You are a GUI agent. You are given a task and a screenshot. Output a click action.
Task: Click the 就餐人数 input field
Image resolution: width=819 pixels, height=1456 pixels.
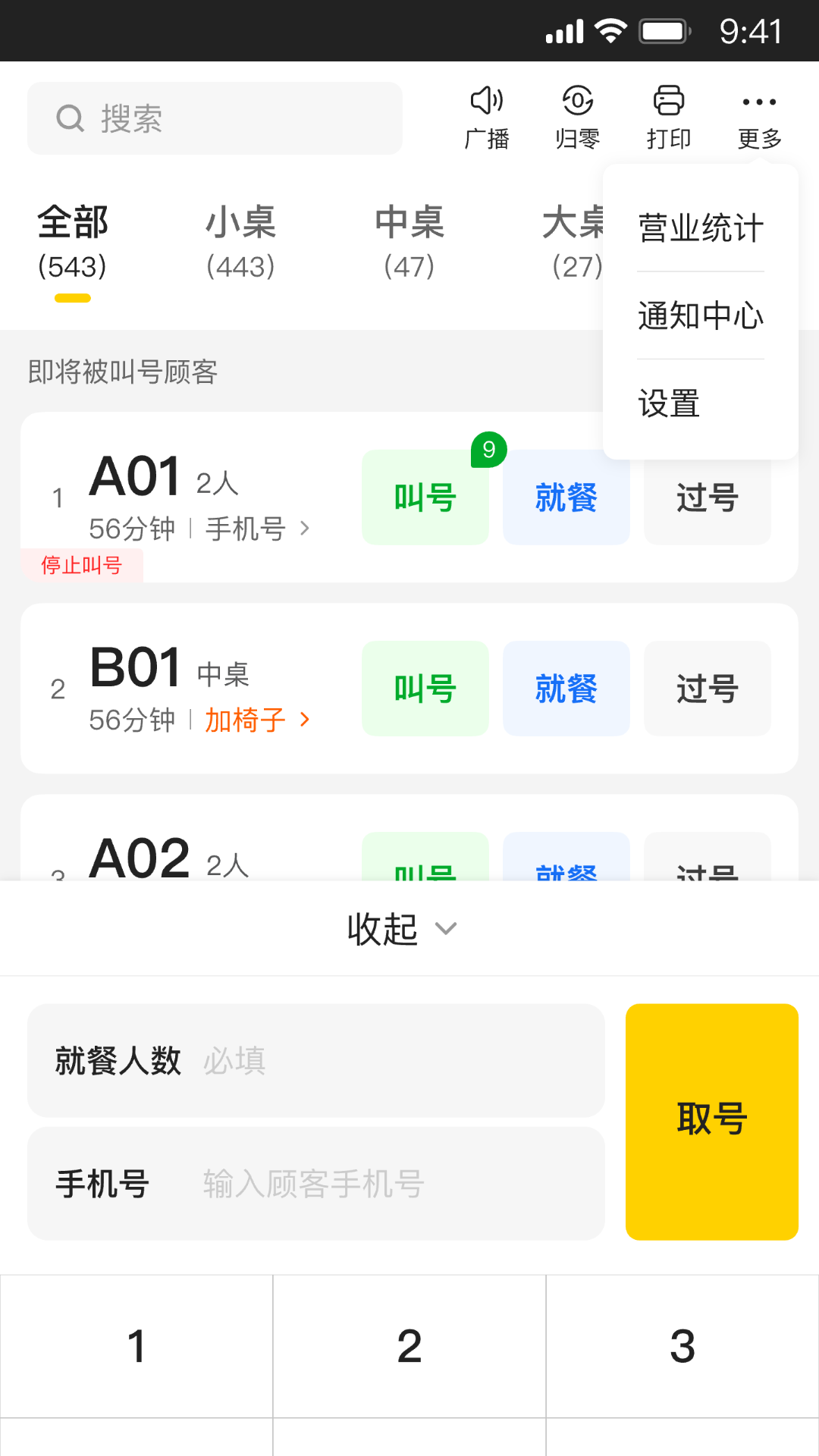(x=313, y=1061)
